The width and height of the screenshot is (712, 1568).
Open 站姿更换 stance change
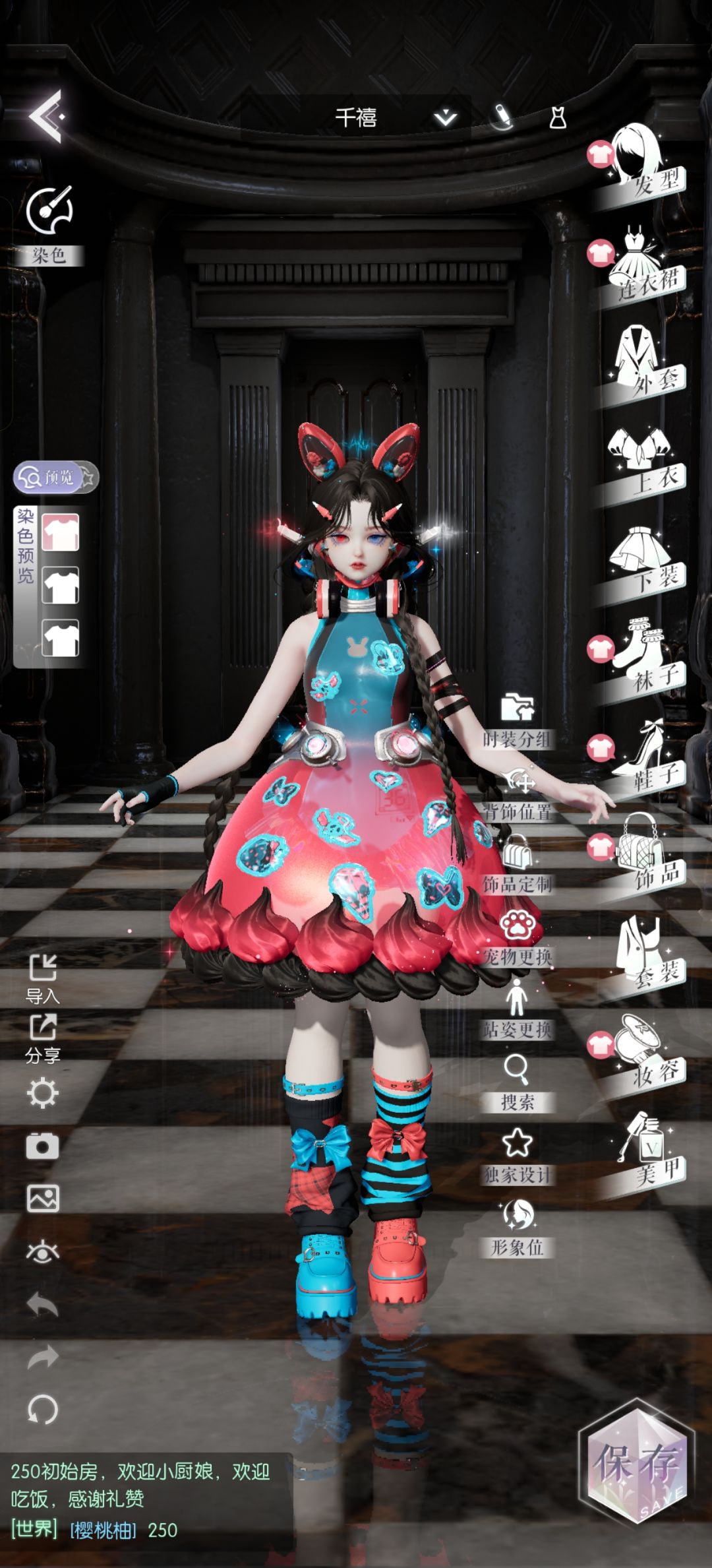[x=518, y=1011]
